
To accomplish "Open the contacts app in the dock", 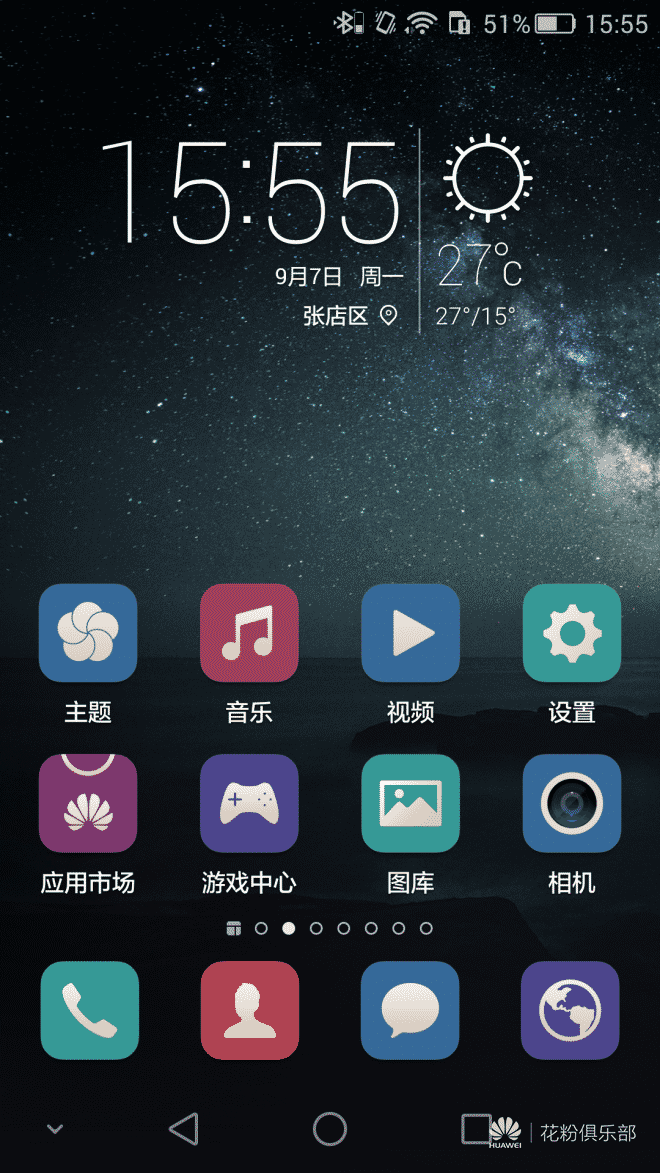I will [x=250, y=1010].
